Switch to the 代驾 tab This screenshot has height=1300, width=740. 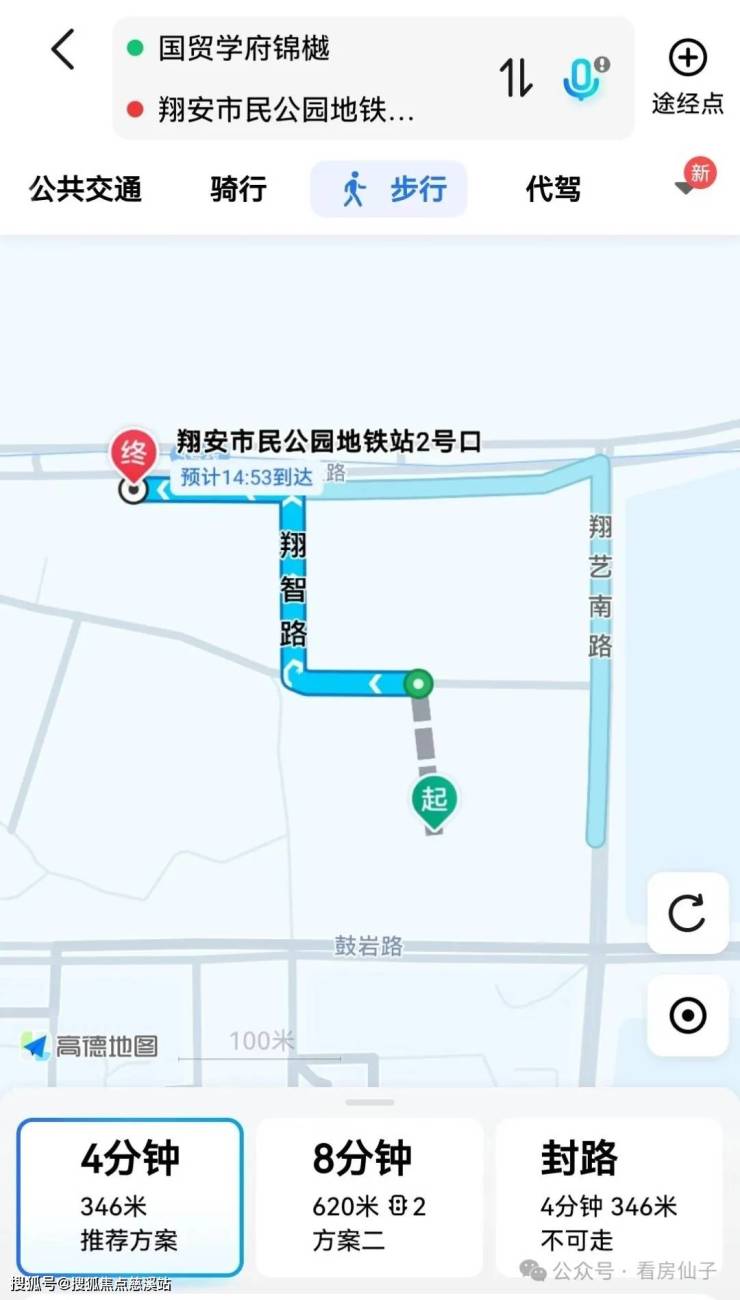[x=553, y=188]
